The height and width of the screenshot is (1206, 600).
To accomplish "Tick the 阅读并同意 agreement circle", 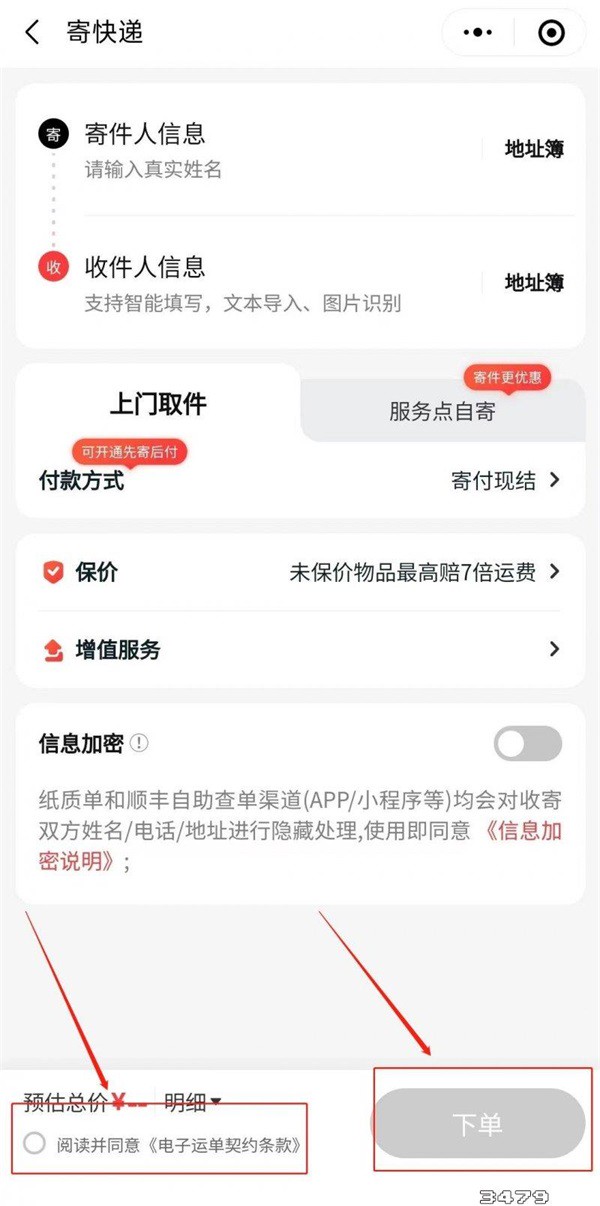I will (x=35, y=1144).
